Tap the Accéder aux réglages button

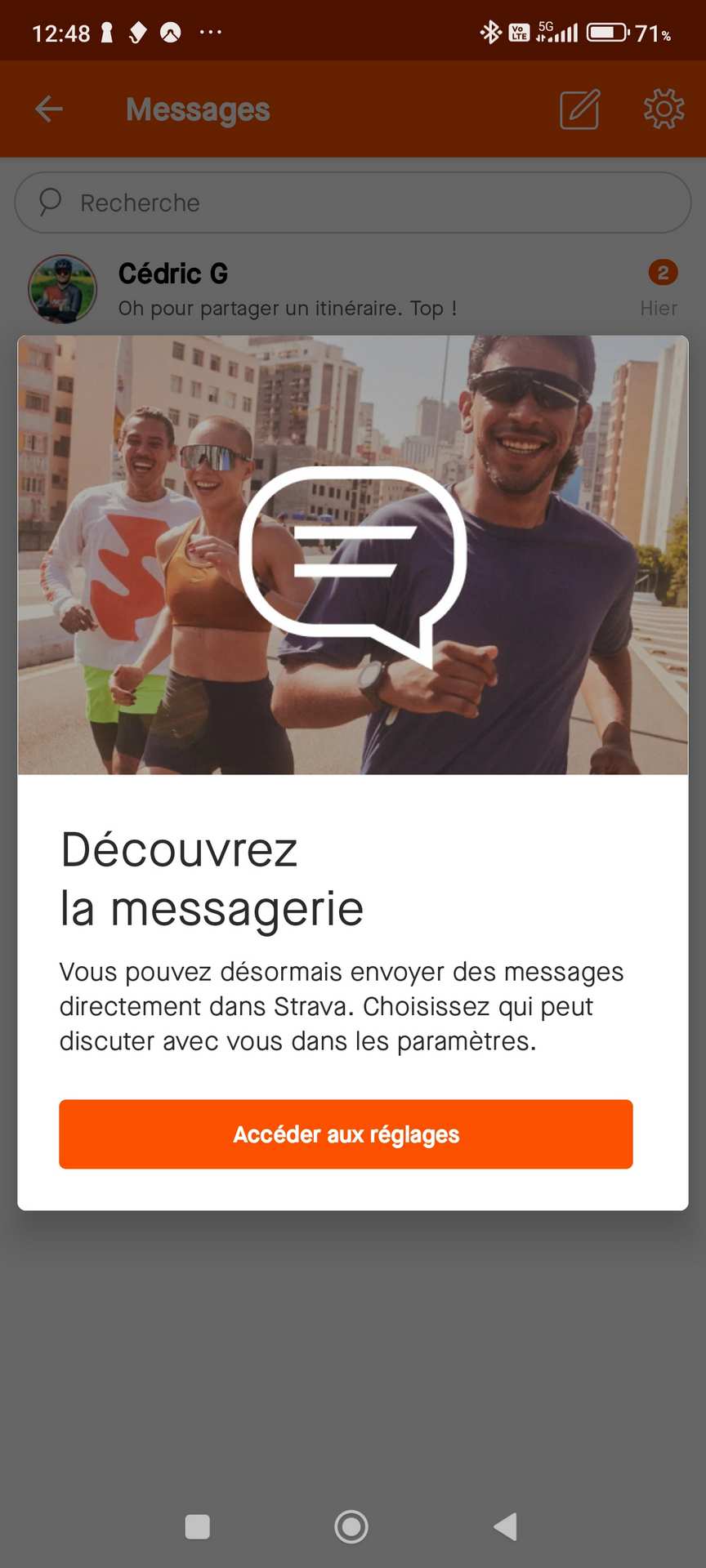[x=346, y=1134]
